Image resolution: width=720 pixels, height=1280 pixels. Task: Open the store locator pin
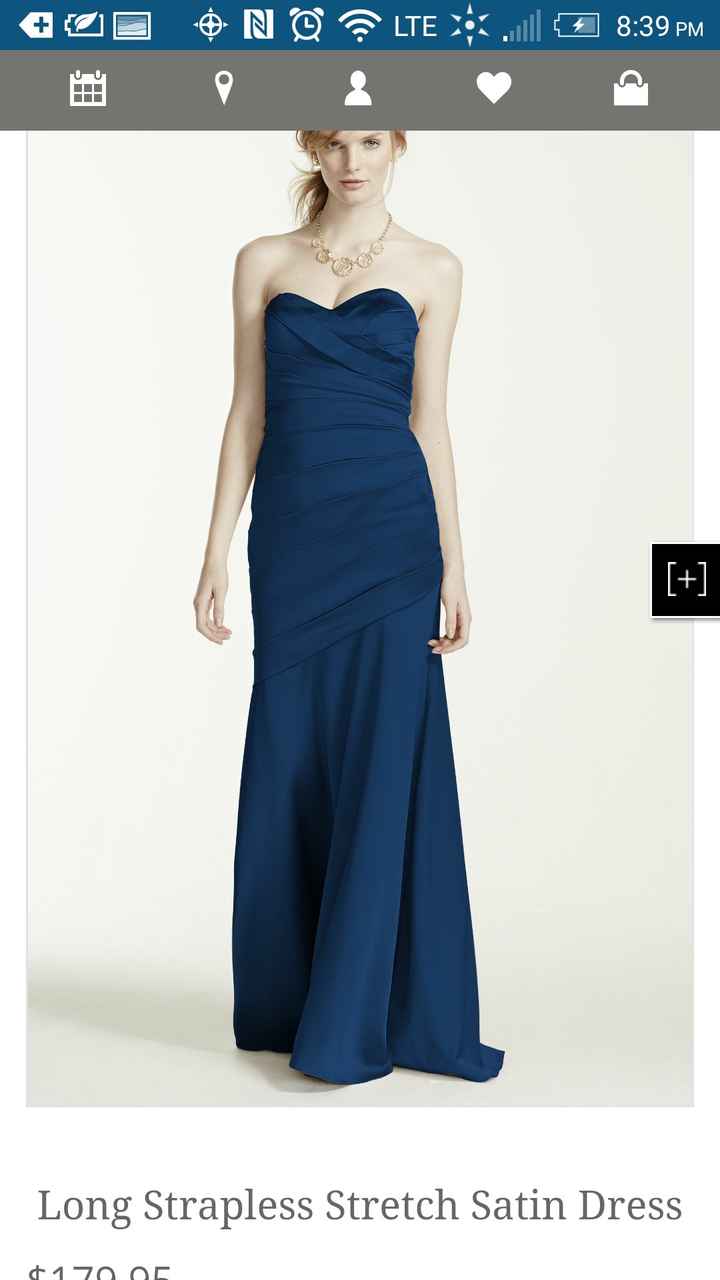224,89
